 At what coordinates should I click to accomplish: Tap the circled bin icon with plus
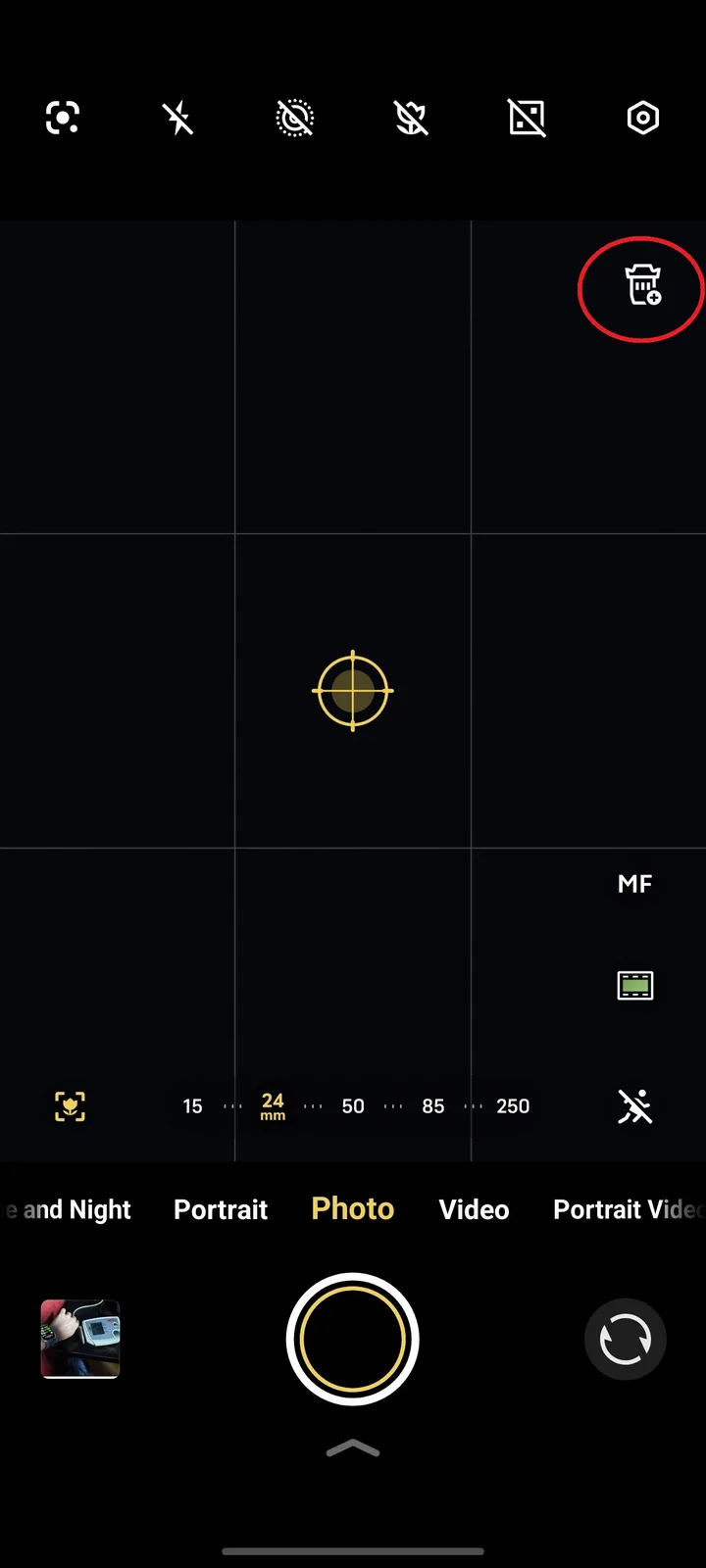pyautogui.click(x=642, y=286)
